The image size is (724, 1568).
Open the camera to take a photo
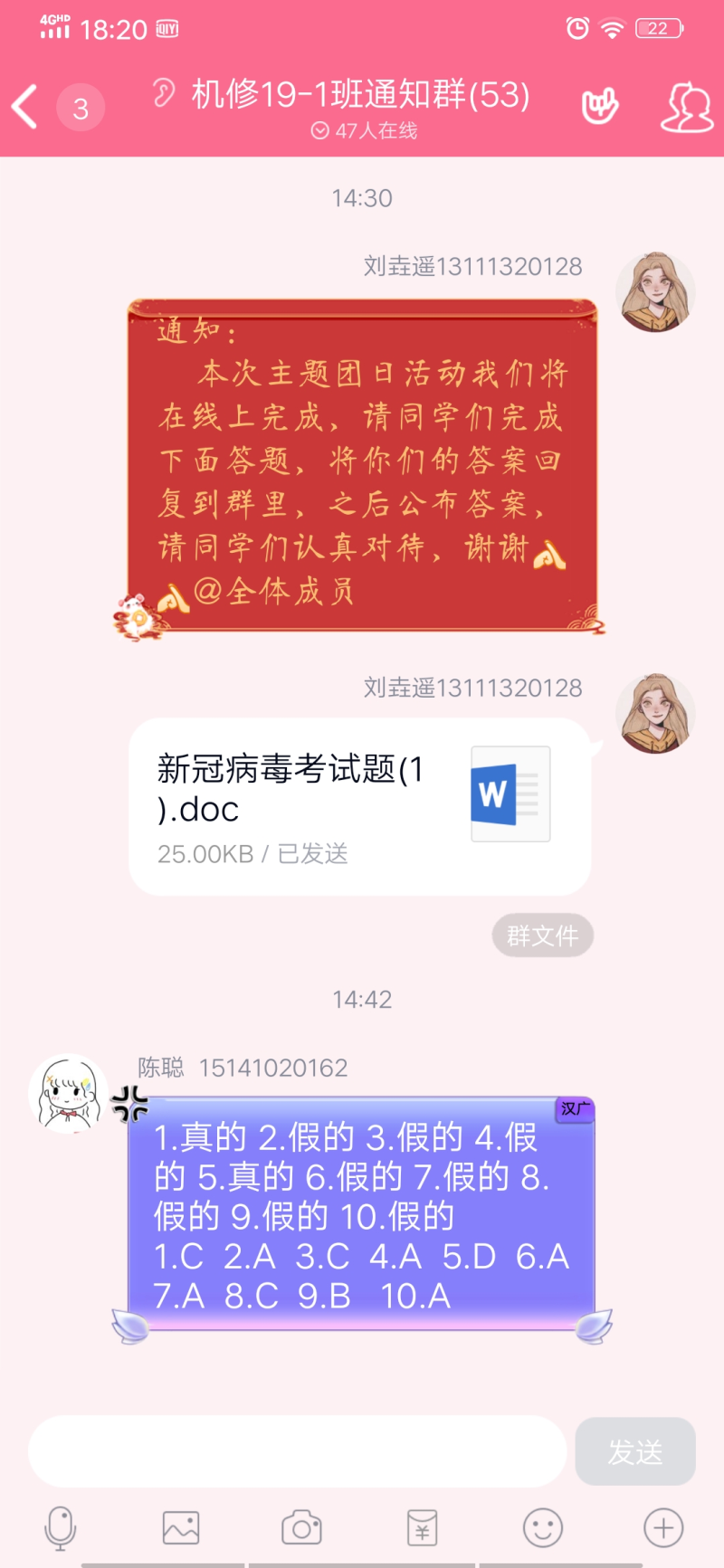tap(301, 1528)
